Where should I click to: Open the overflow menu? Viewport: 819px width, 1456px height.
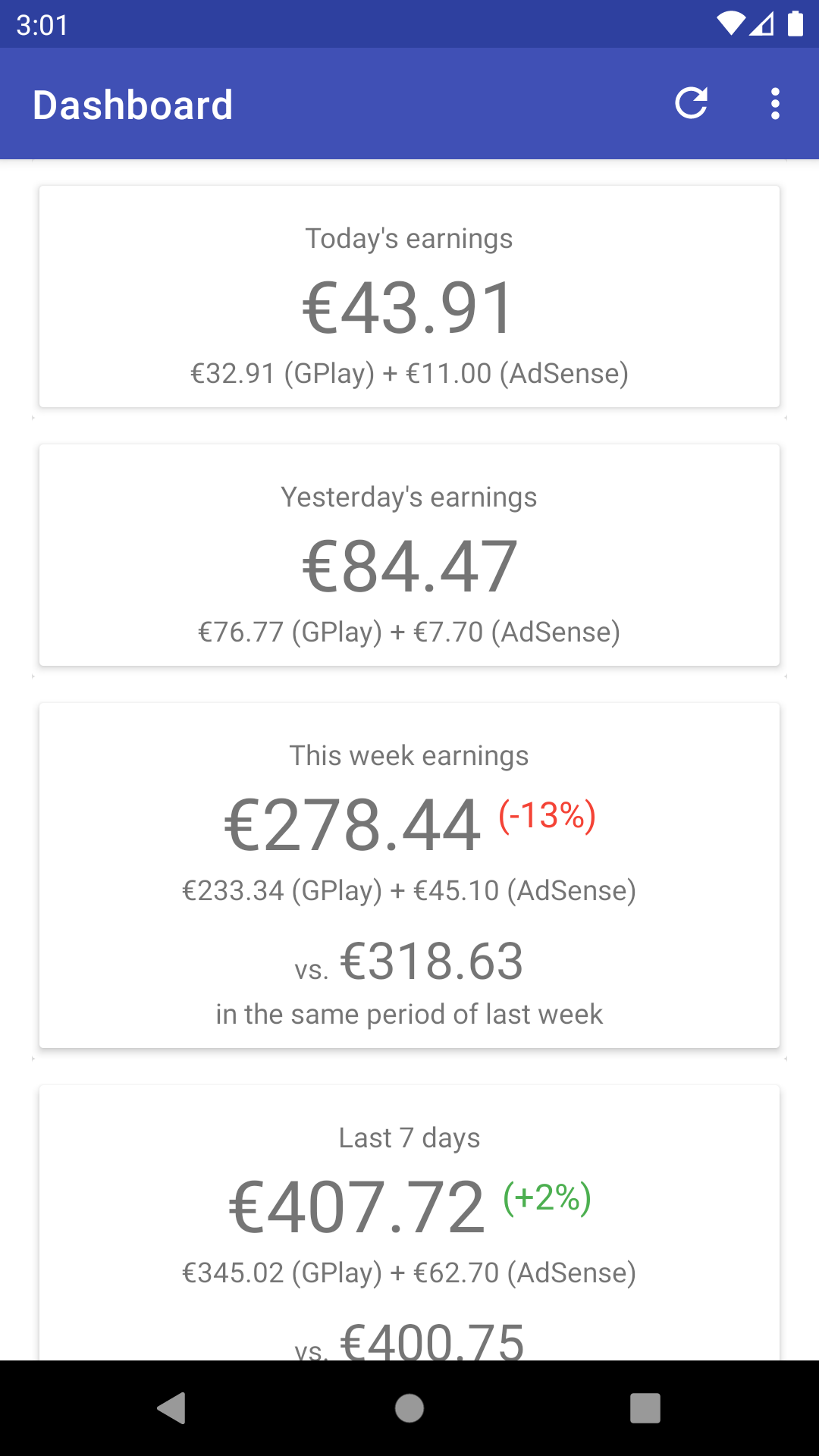click(775, 103)
